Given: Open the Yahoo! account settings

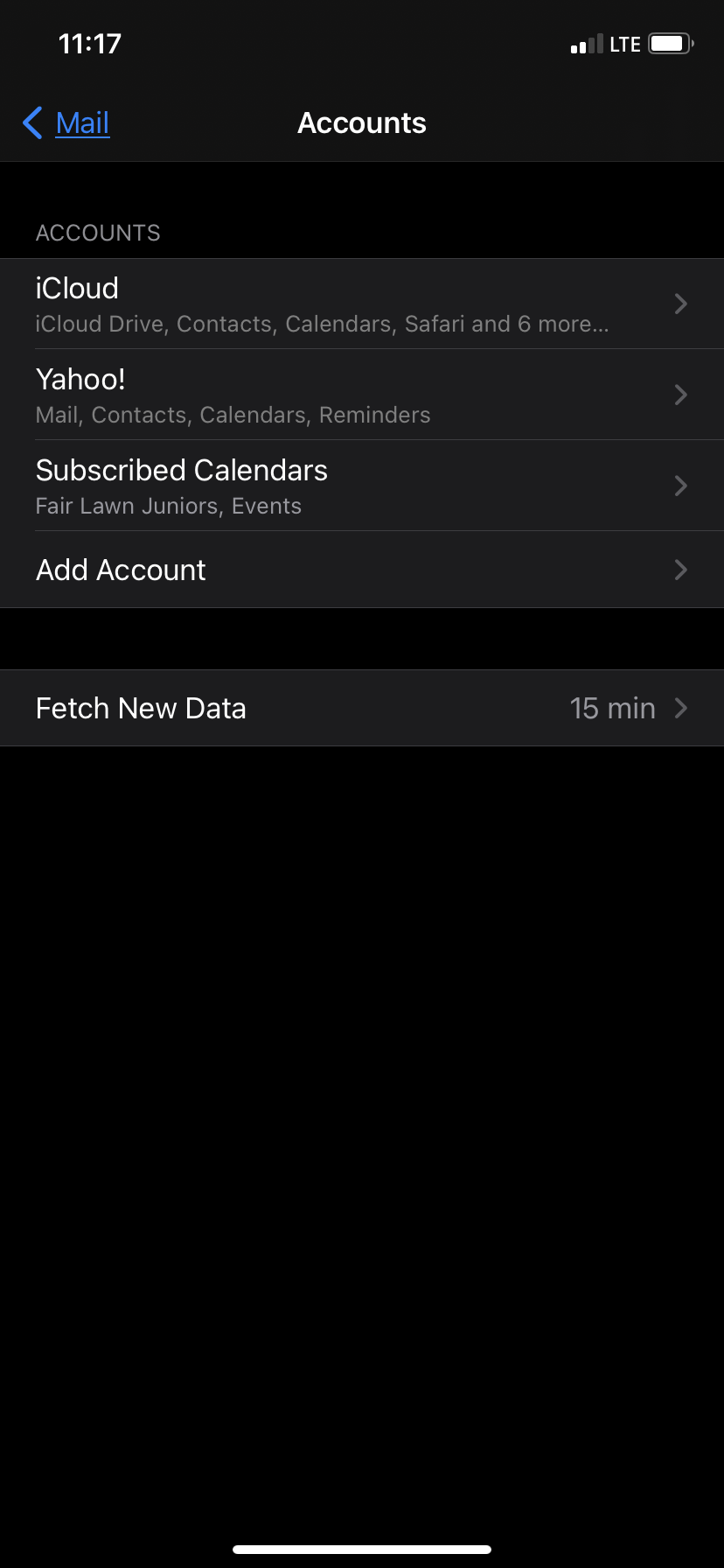Looking at the screenshot, I should point(362,395).
